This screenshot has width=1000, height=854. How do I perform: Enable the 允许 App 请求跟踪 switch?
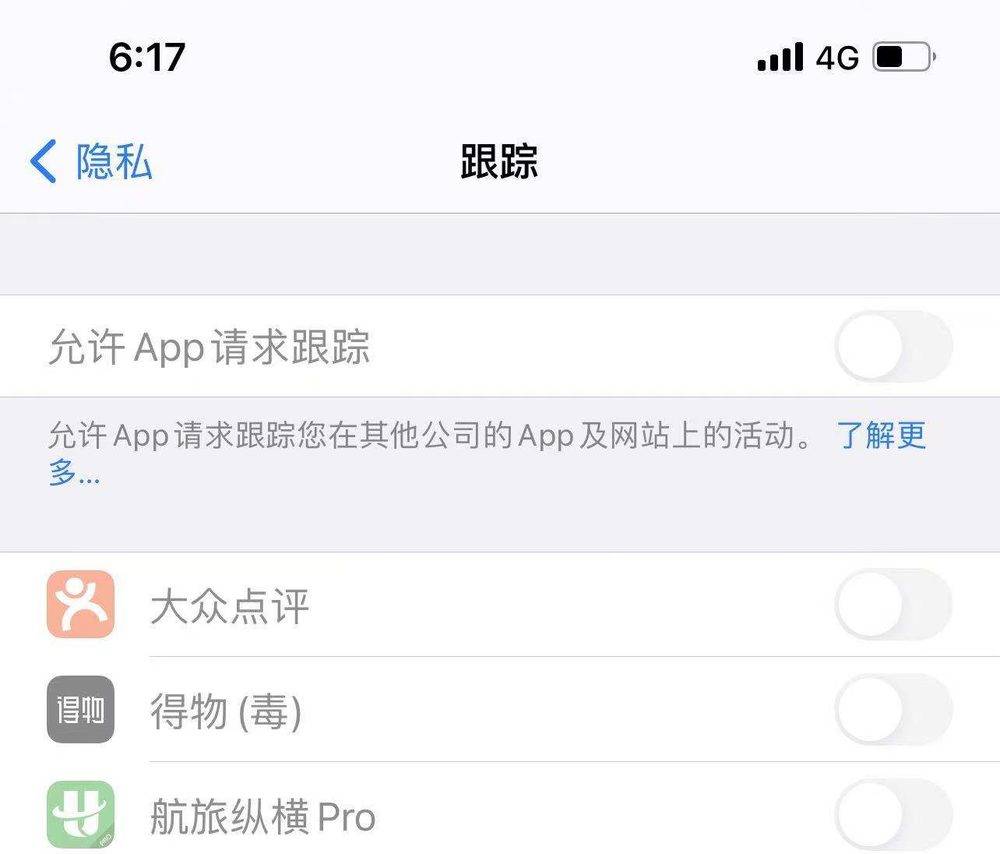click(893, 347)
